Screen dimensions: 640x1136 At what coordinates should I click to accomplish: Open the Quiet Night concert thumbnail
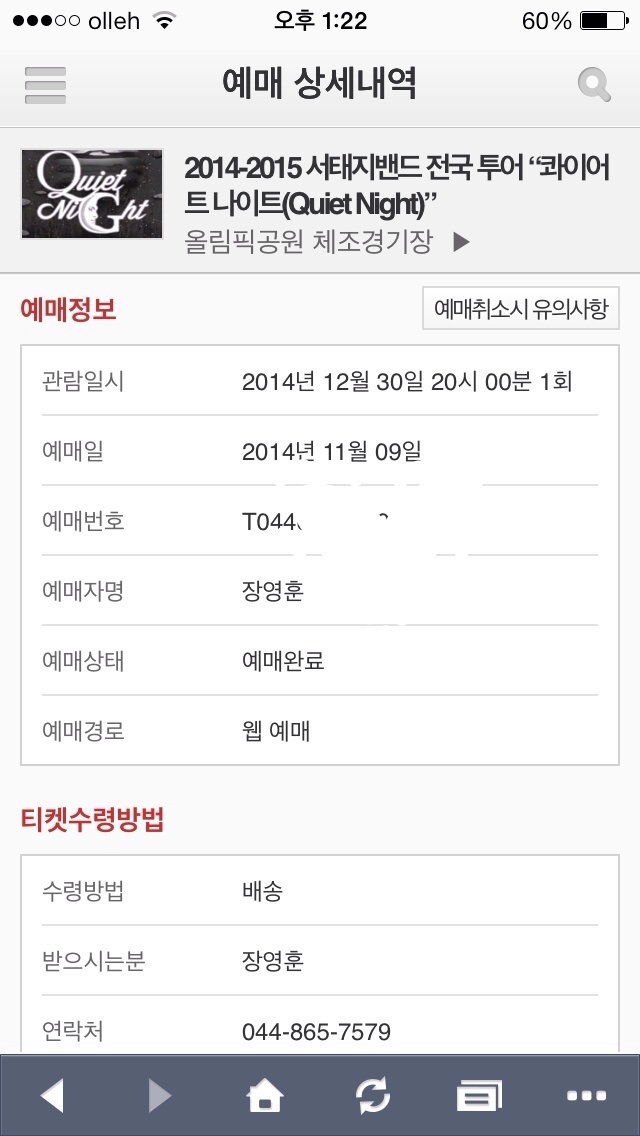pos(92,194)
